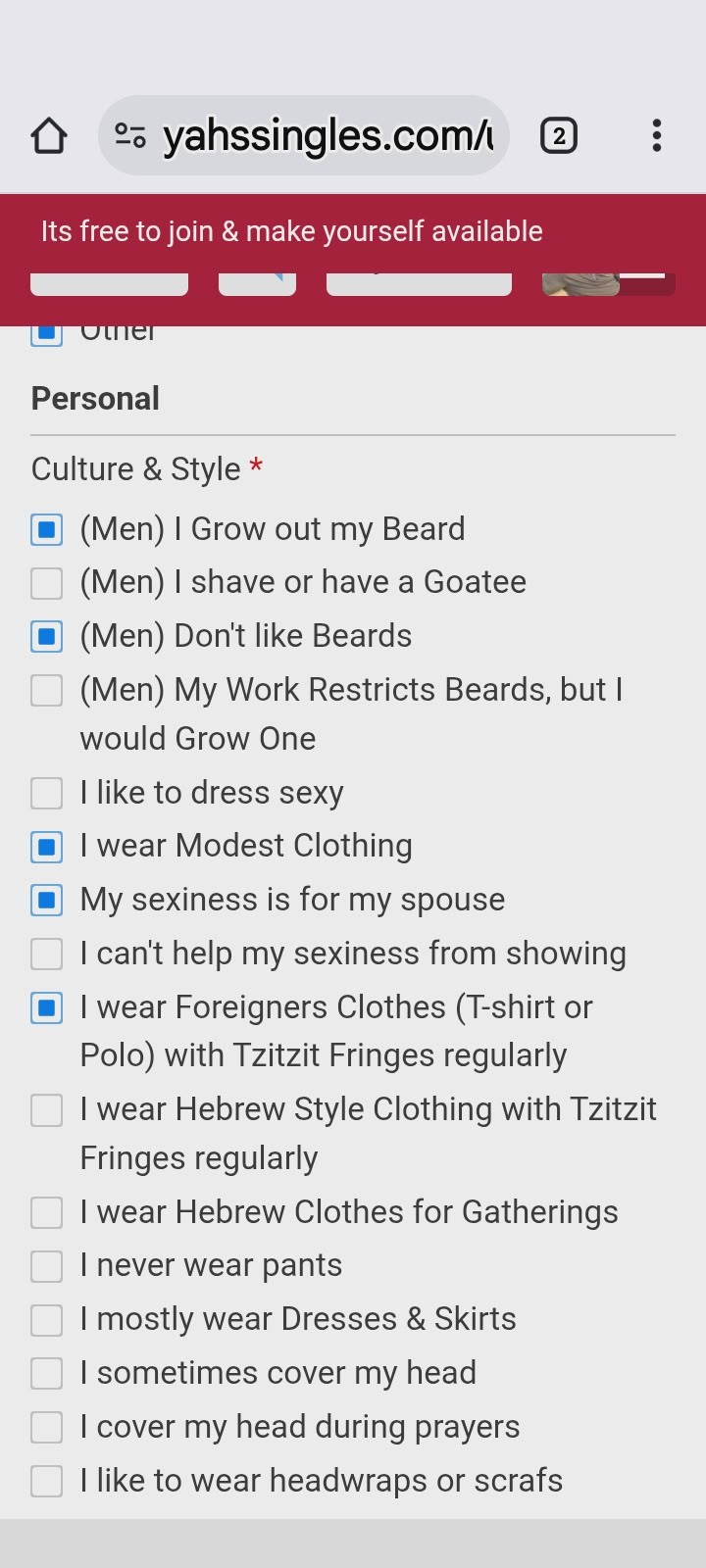The width and height of the screenshot is (706, 1568).
Task: Go to the browser home page
Action: [x=48, y=136]
